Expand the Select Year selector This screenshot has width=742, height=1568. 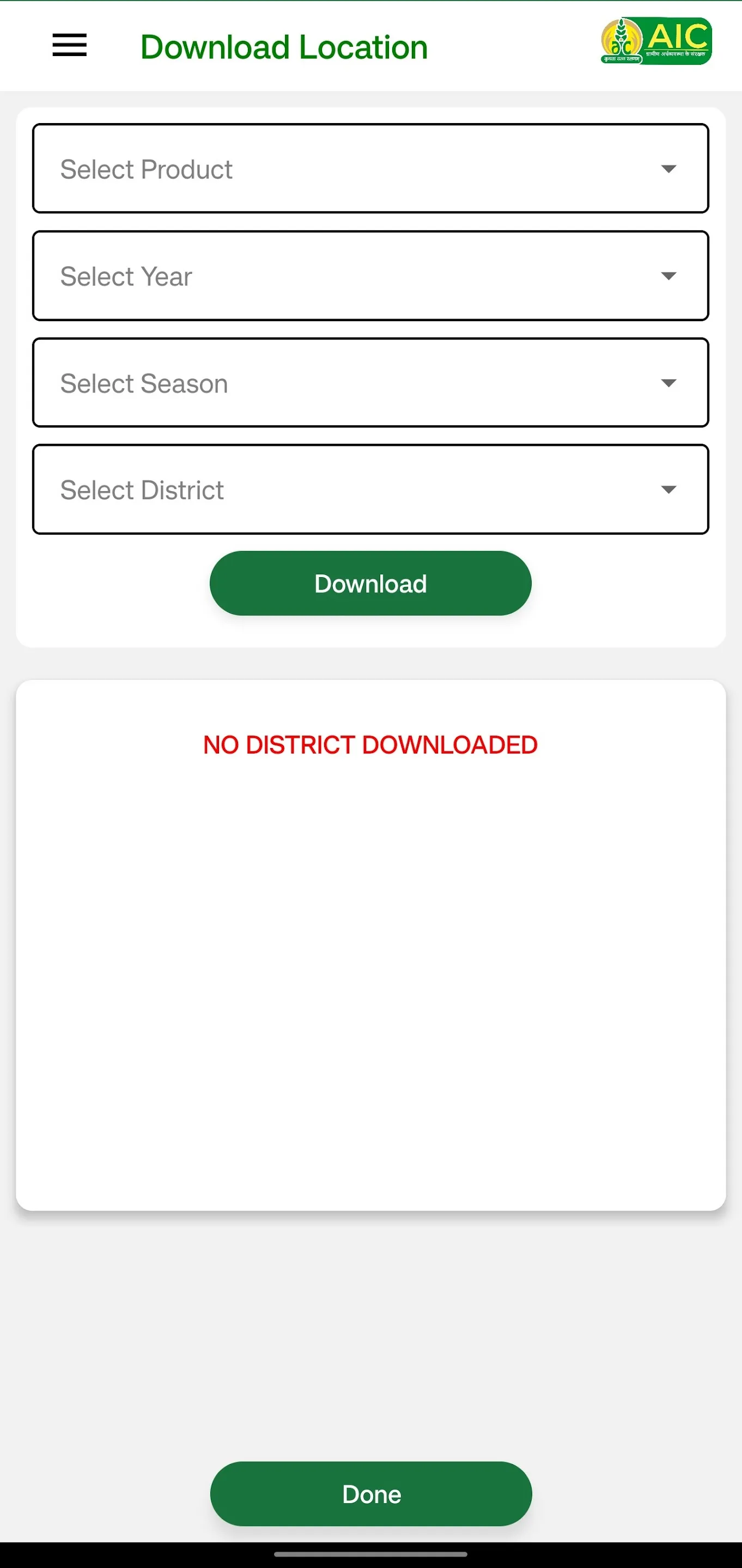pyautogui.click(x=370, y=275)
